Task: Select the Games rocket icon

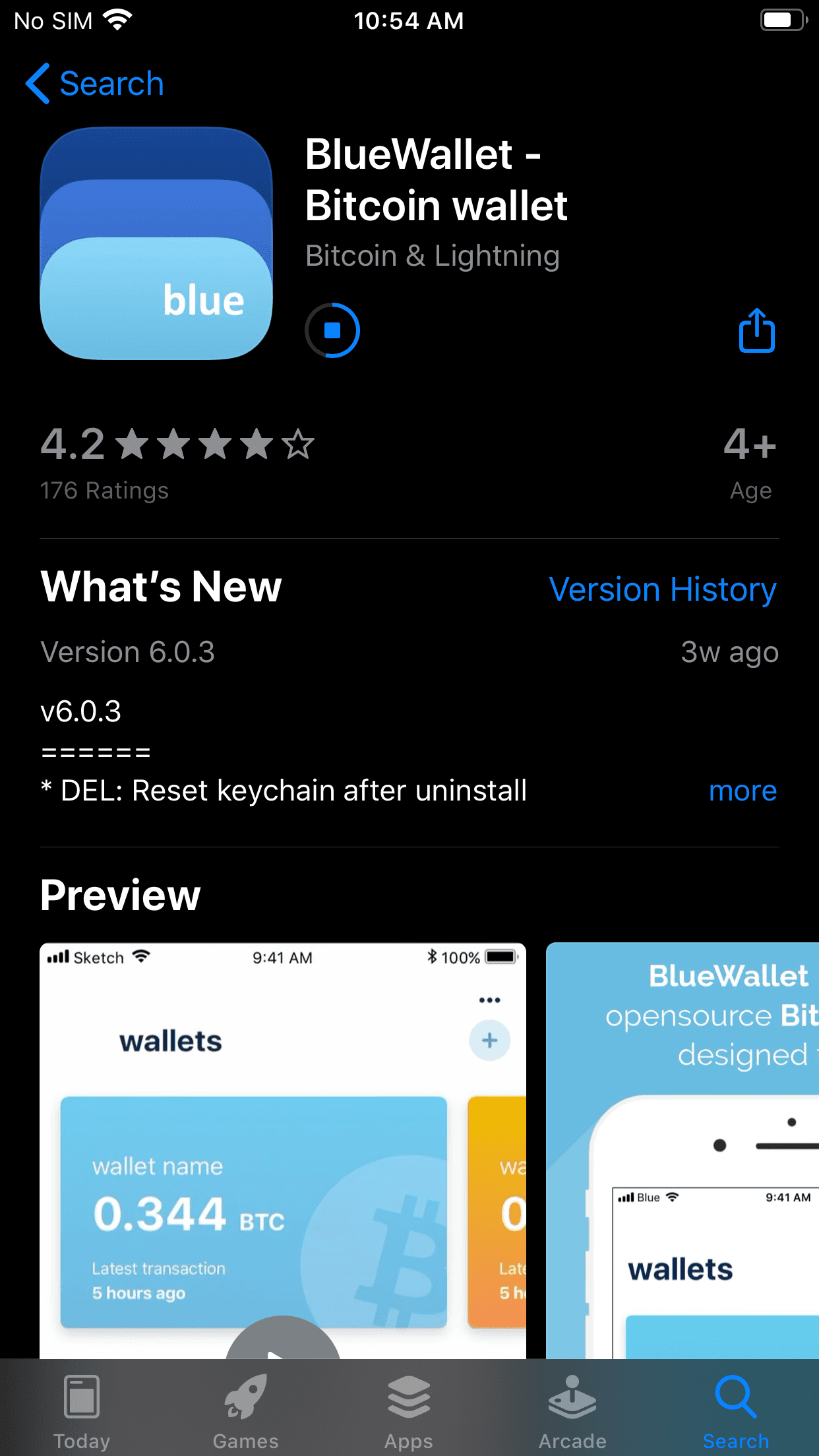Action: (x=245, y=1396)
